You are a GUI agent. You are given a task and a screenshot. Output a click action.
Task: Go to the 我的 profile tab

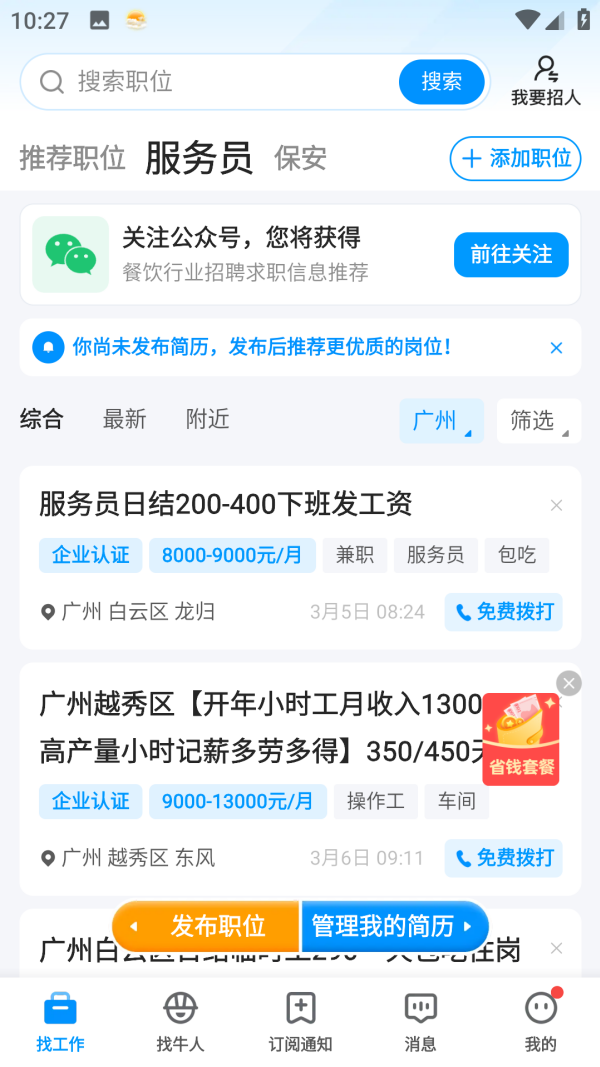[x=540, y=1022]
